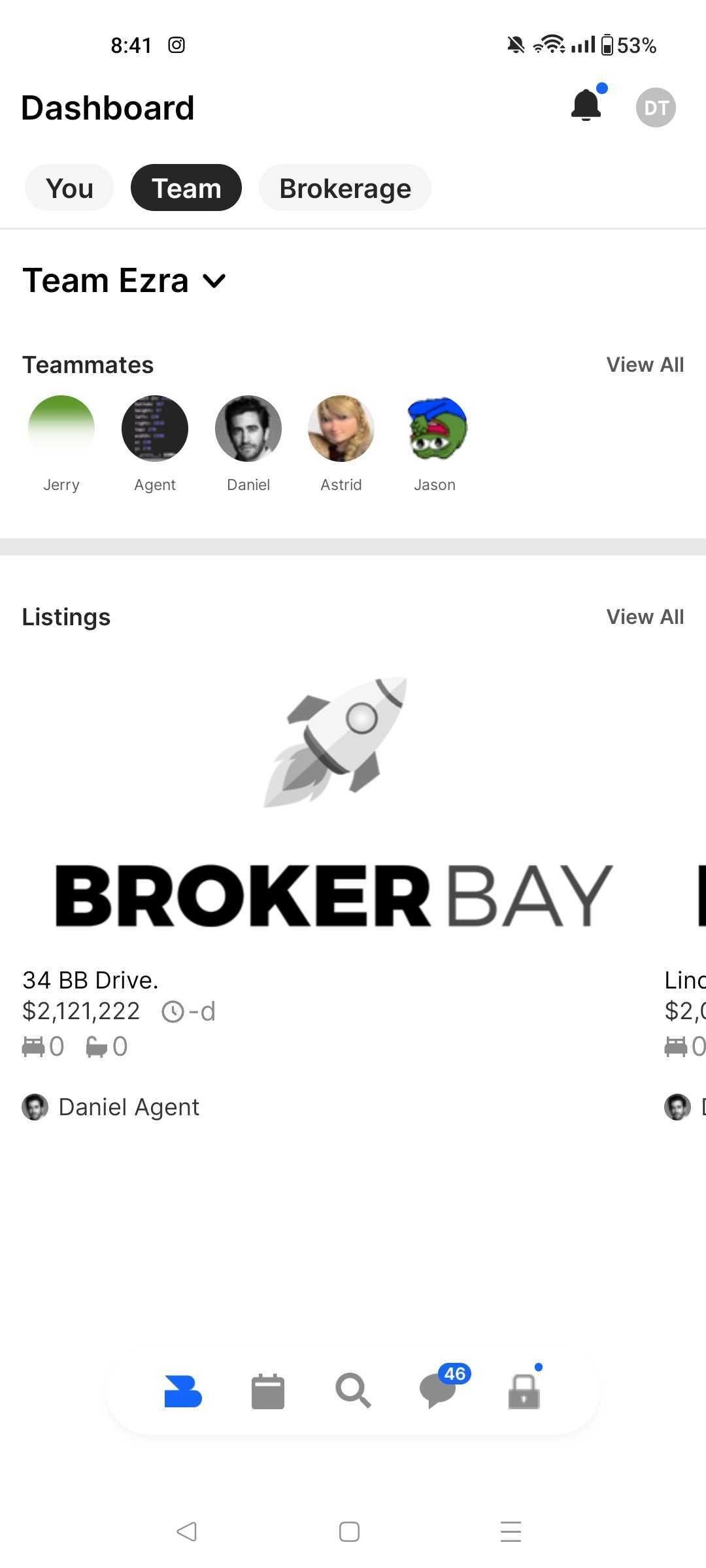
Task: Open the notifications bell
Action: 586,106
